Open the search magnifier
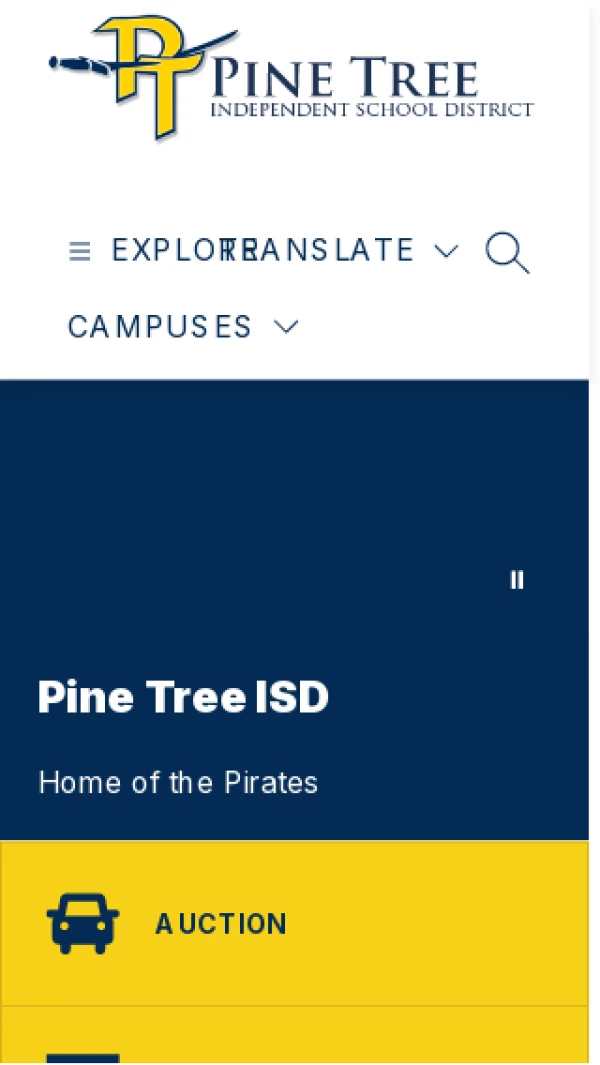This screenshot has width=600, height=1065. click(x=507, y=252)
